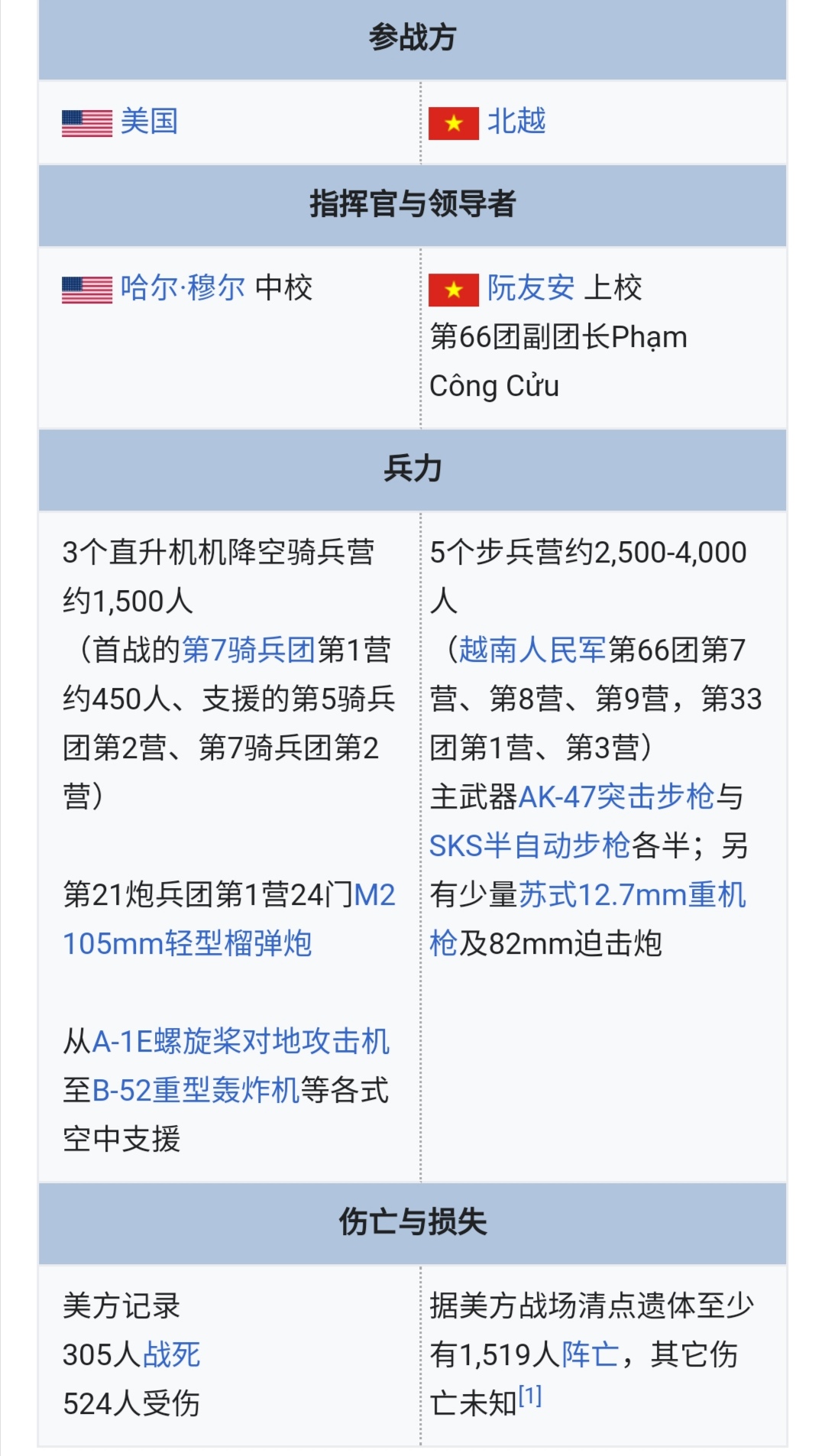Jump to footnote reference [1]
The width and height of the screenshot is (825, 1456).
click(530, 1396)
